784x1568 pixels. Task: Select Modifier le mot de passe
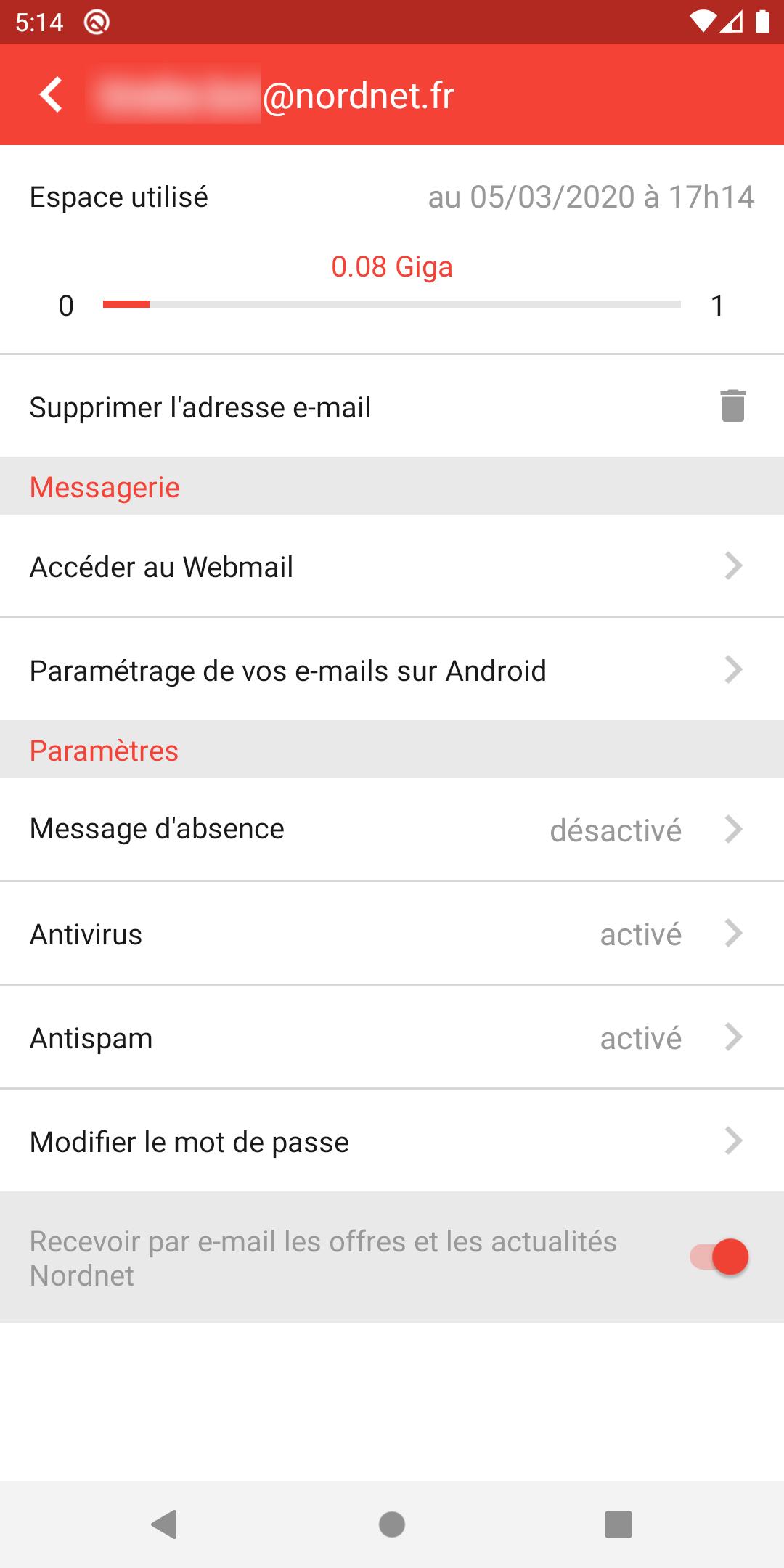(392, 1141)
